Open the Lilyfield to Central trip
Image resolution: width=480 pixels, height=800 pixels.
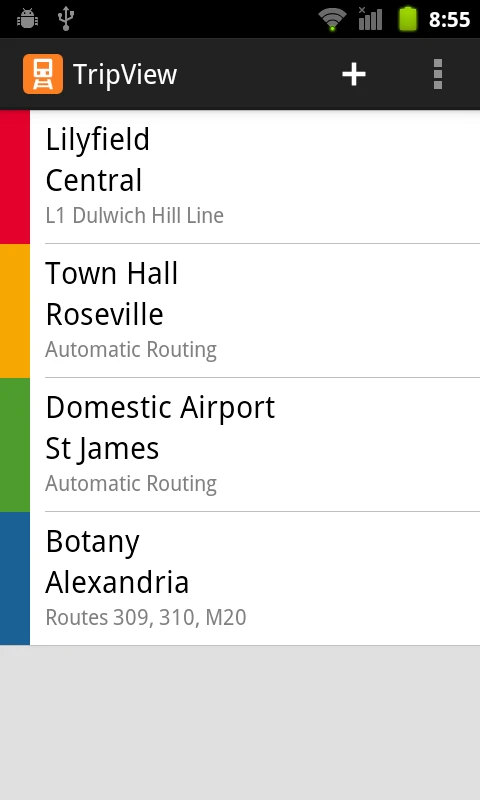coord(240,177)
